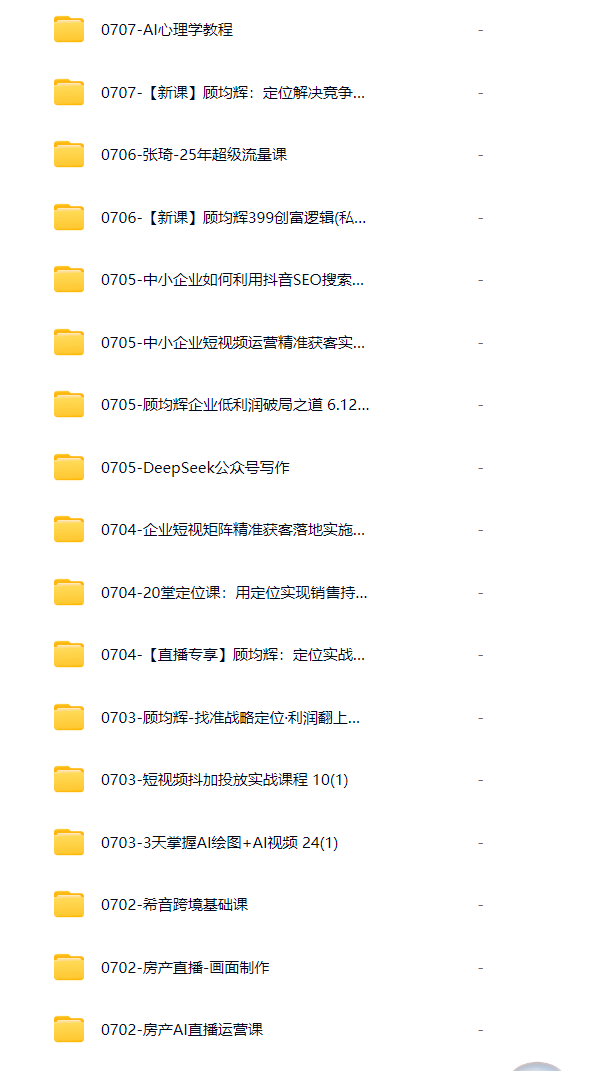Viewport: 616px width, 1071px height.
Task: Open folder 0702-房产直播-画面制作
Action: click(x=185, y=968)
